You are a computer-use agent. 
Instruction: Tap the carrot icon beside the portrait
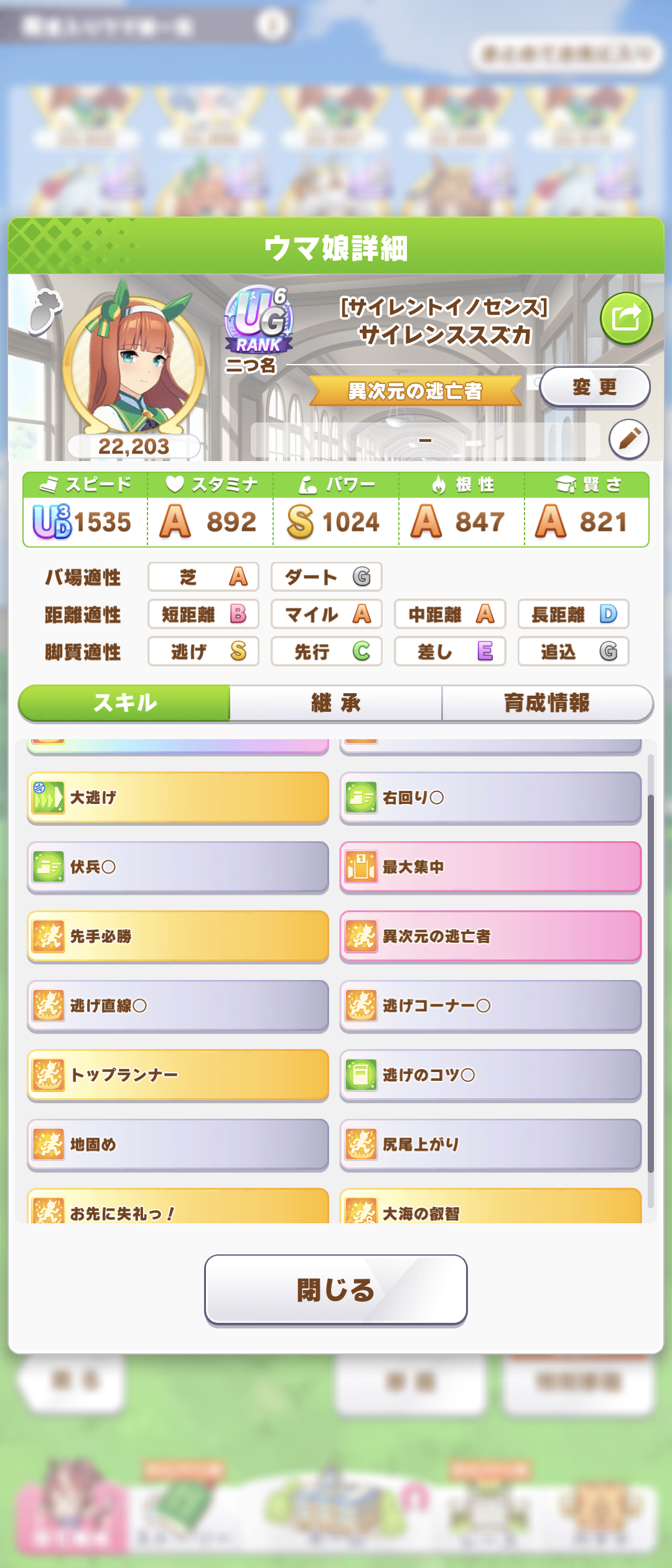click(x=46, y=310)
